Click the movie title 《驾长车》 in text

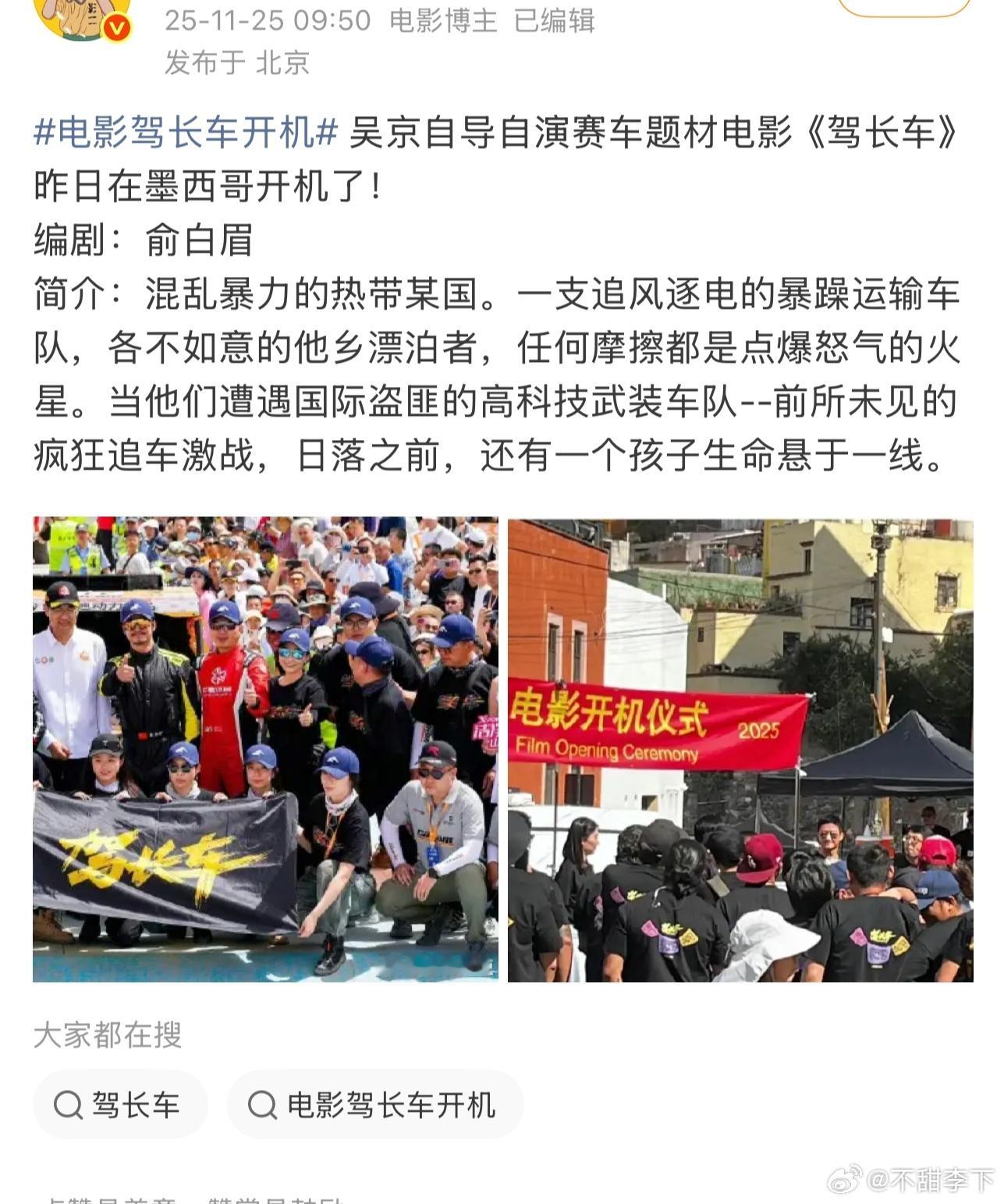click(882, 133)
